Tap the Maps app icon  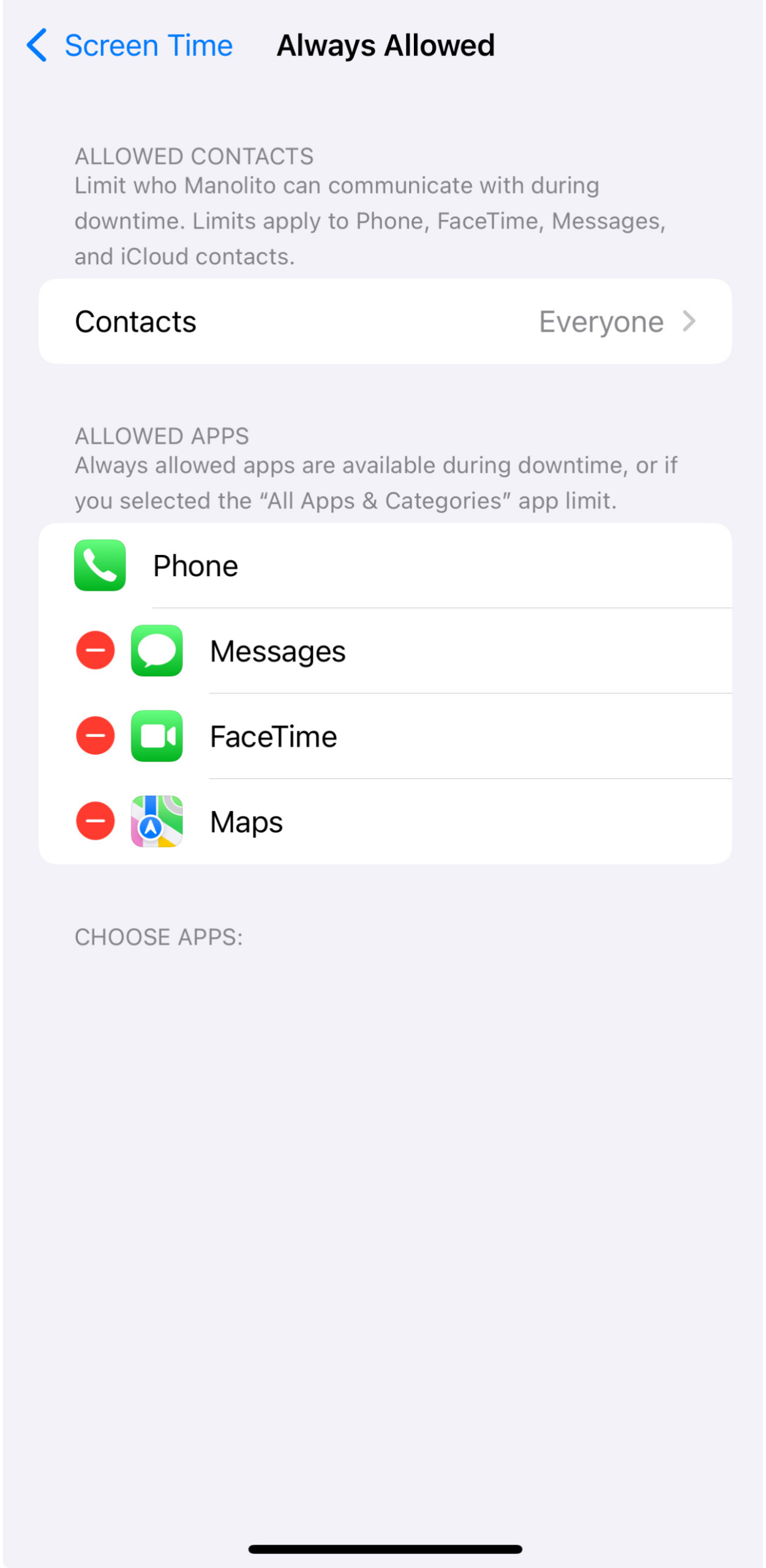pos(156,821)
